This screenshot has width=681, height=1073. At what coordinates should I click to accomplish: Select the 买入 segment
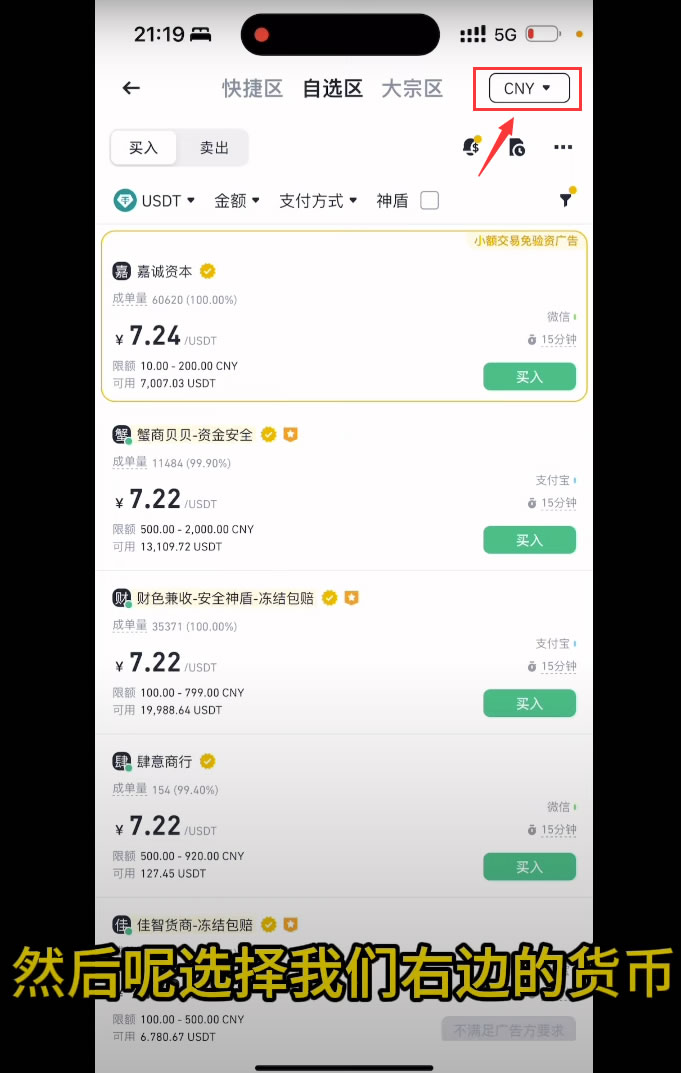click(144, 148)
